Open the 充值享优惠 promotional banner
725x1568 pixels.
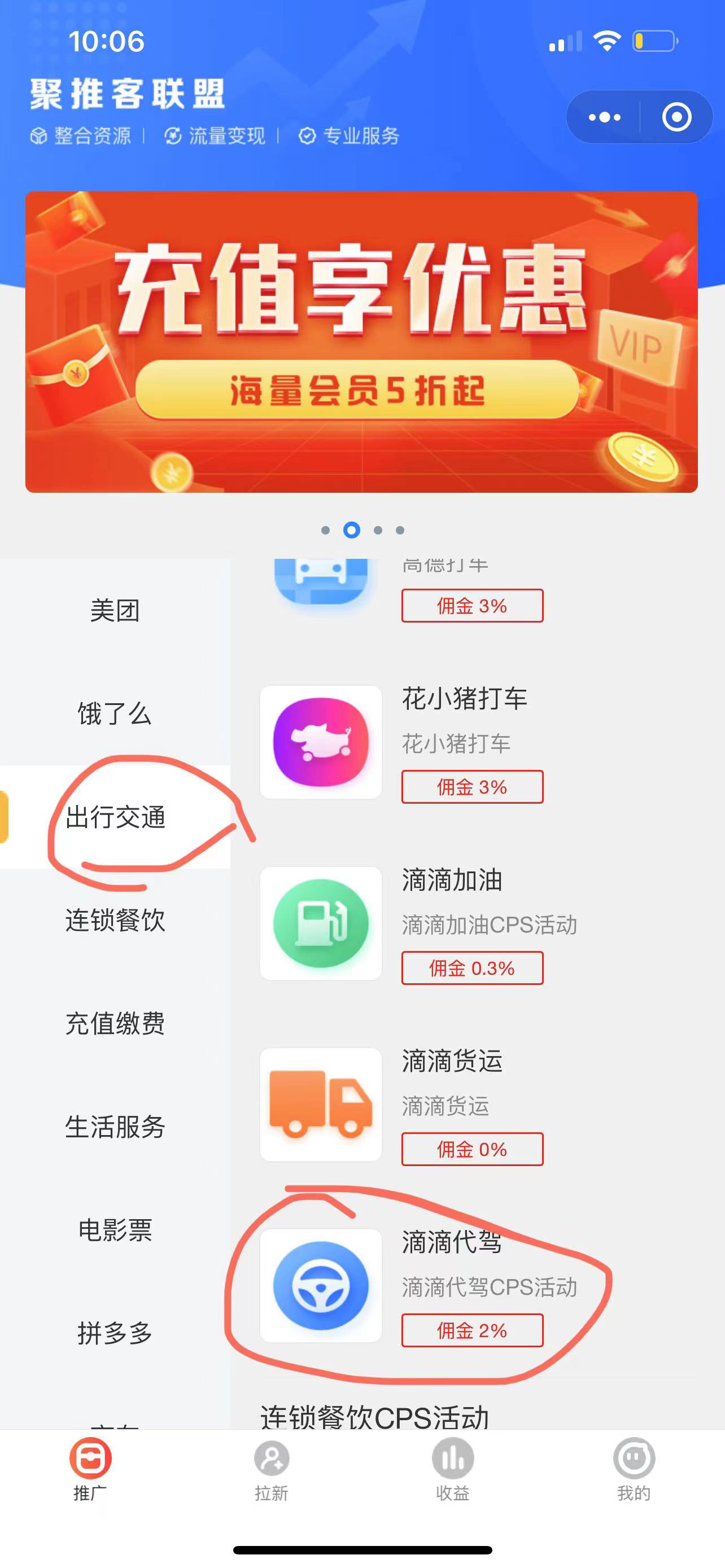pyautogui.click(x=361, y=341)
